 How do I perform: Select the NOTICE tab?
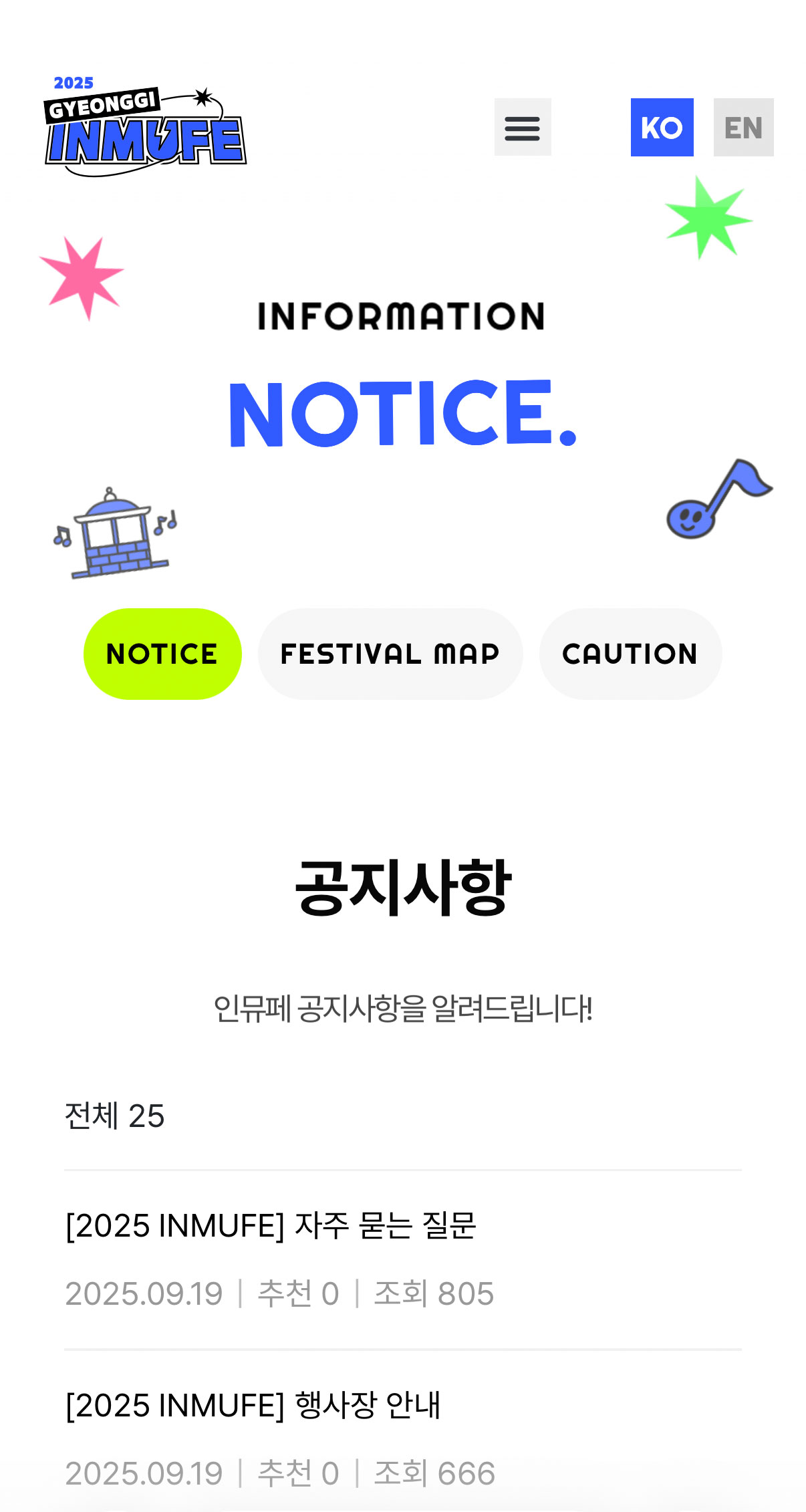coord(162,654)
